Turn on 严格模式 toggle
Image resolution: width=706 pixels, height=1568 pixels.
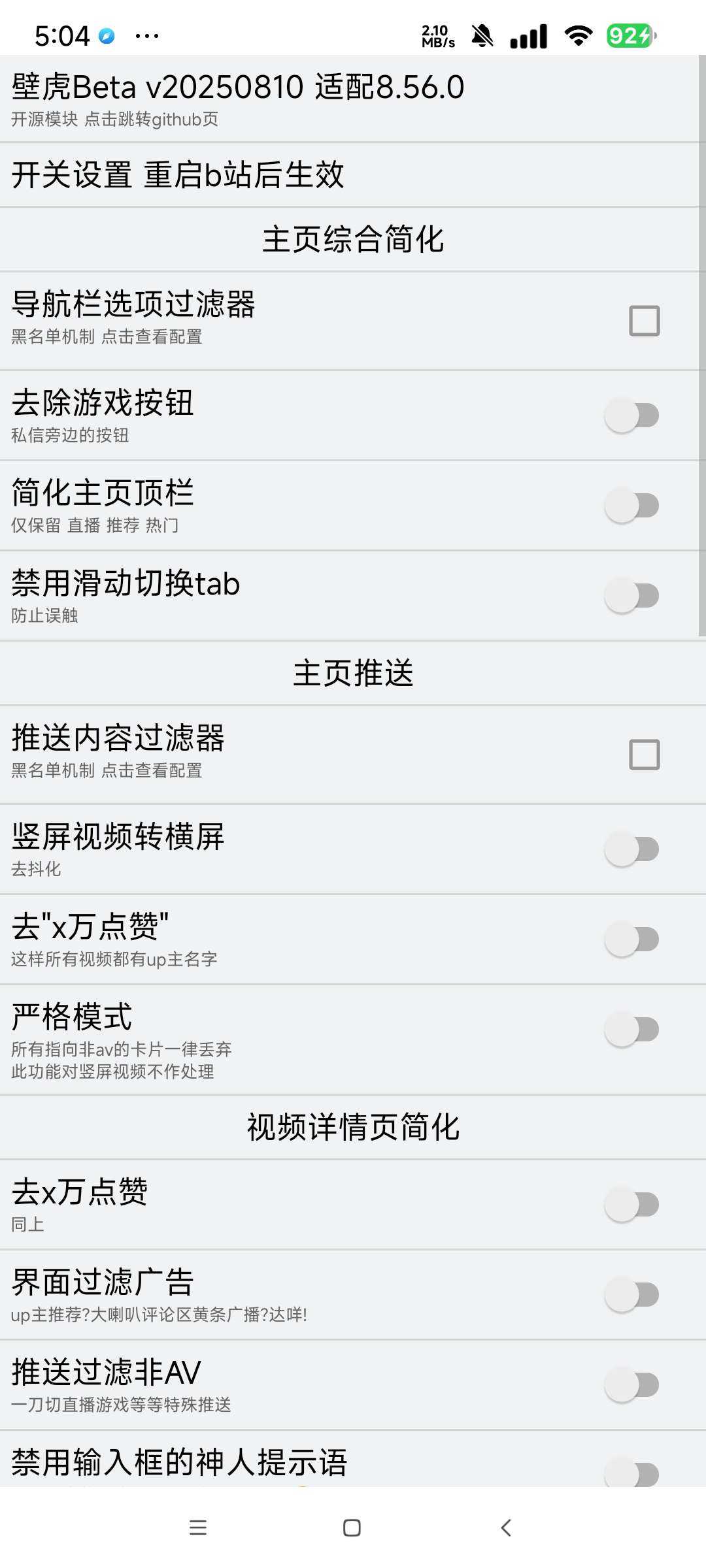(x=631, y=1030)
